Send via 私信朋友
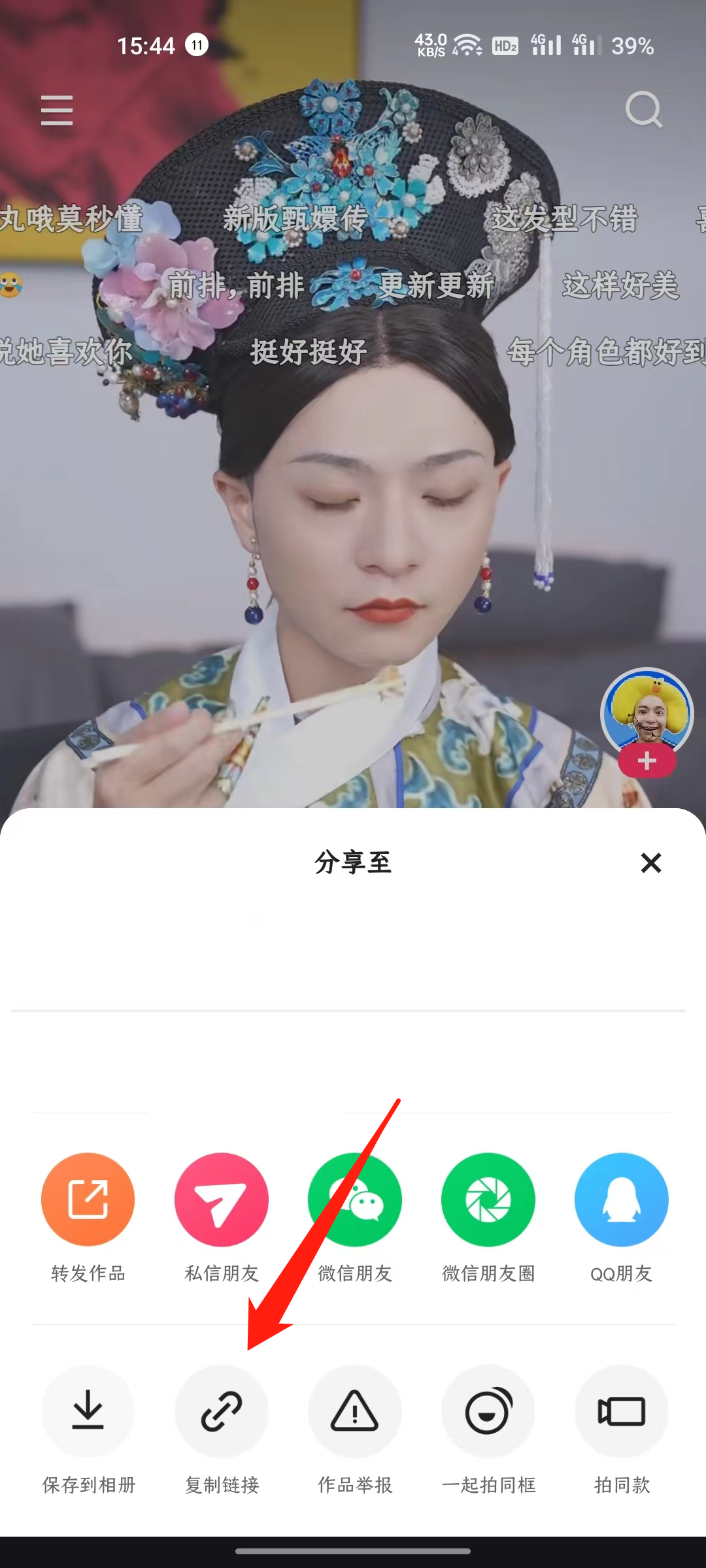The width and height of the screenshot is (706, 1568). 222,1200
